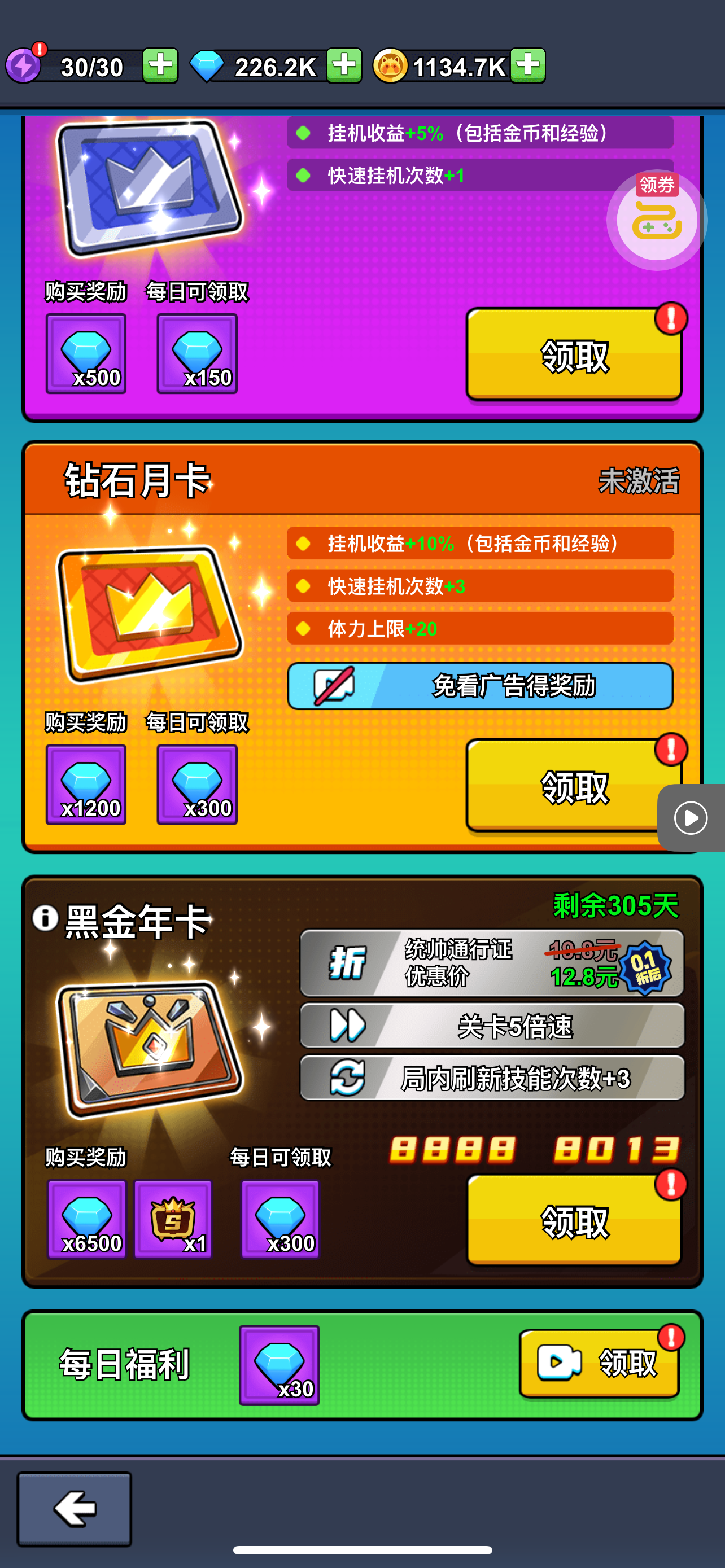The height and width of the screenshot is (1568, 725).
Task: Inspect the crown badge x1 reward
Action: 173,1219
